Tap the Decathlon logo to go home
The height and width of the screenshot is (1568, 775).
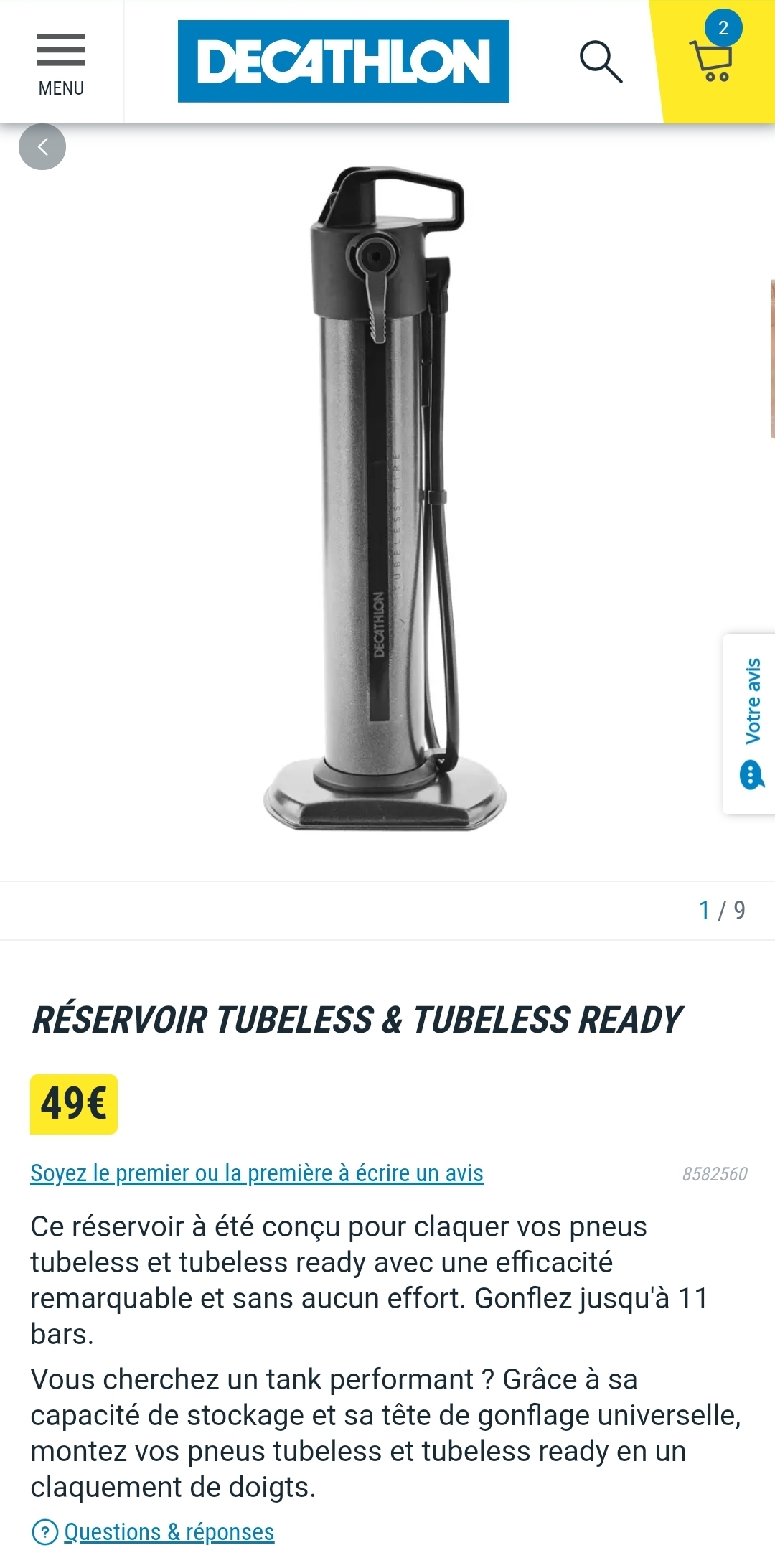pos(343,62)
